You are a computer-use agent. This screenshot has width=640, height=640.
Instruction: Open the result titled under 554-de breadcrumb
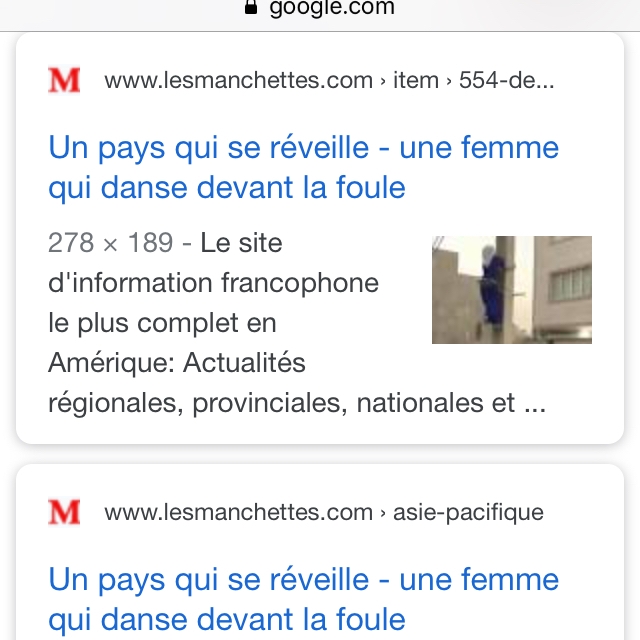(x=303, y=168)
